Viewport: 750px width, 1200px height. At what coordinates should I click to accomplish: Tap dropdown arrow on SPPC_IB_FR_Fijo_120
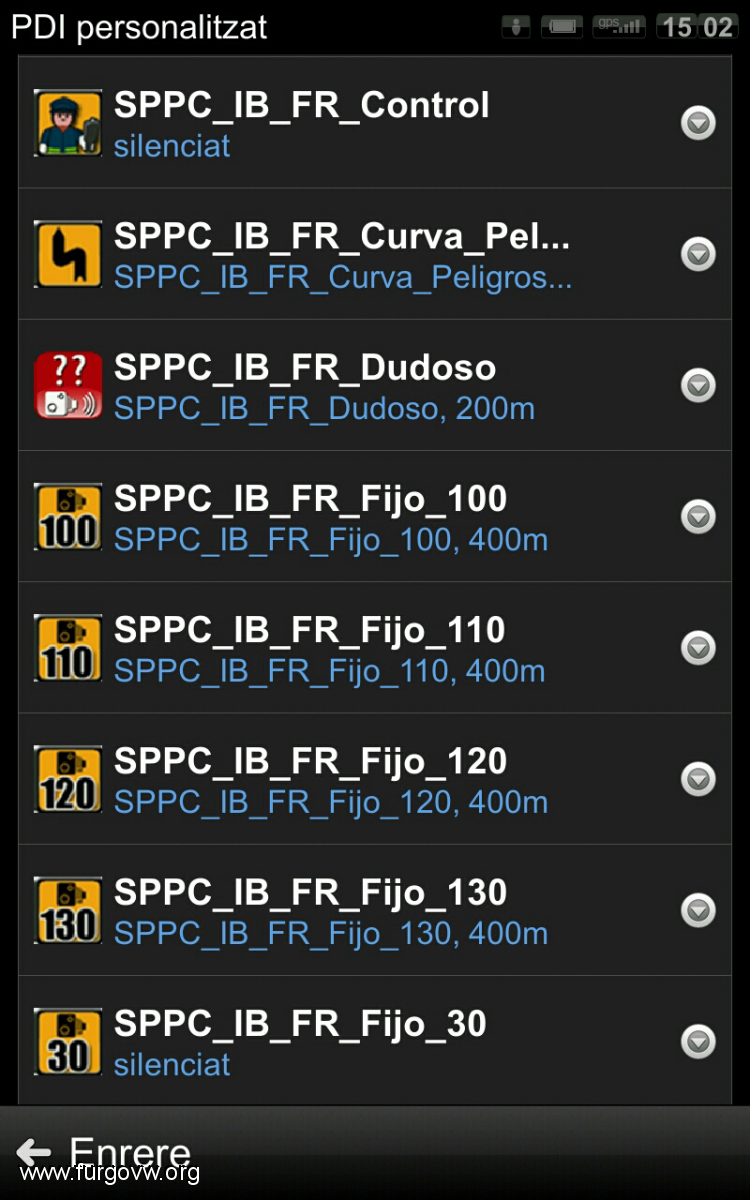pos(698,779)
